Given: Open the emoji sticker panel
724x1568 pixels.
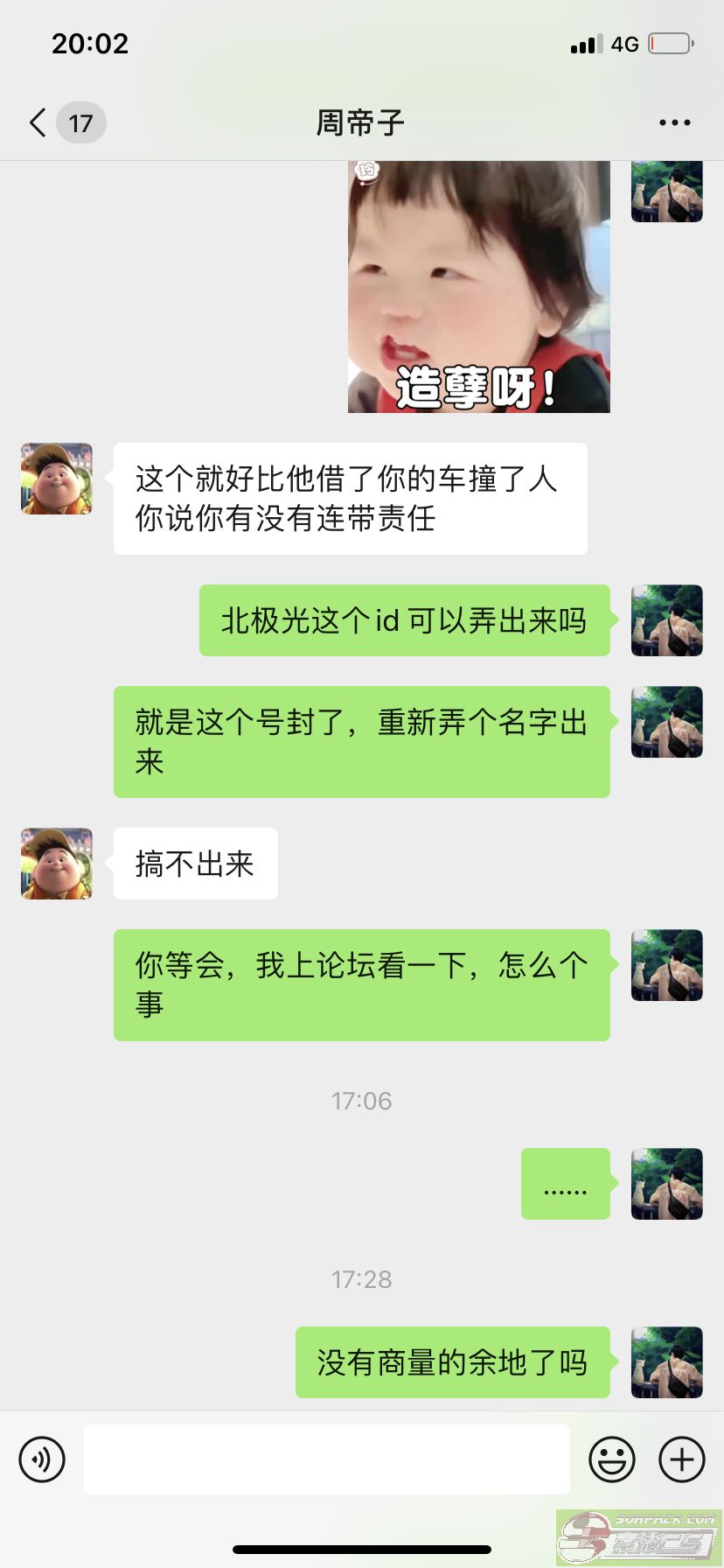Looking at the screenshot, I should tap(611, 1459).
